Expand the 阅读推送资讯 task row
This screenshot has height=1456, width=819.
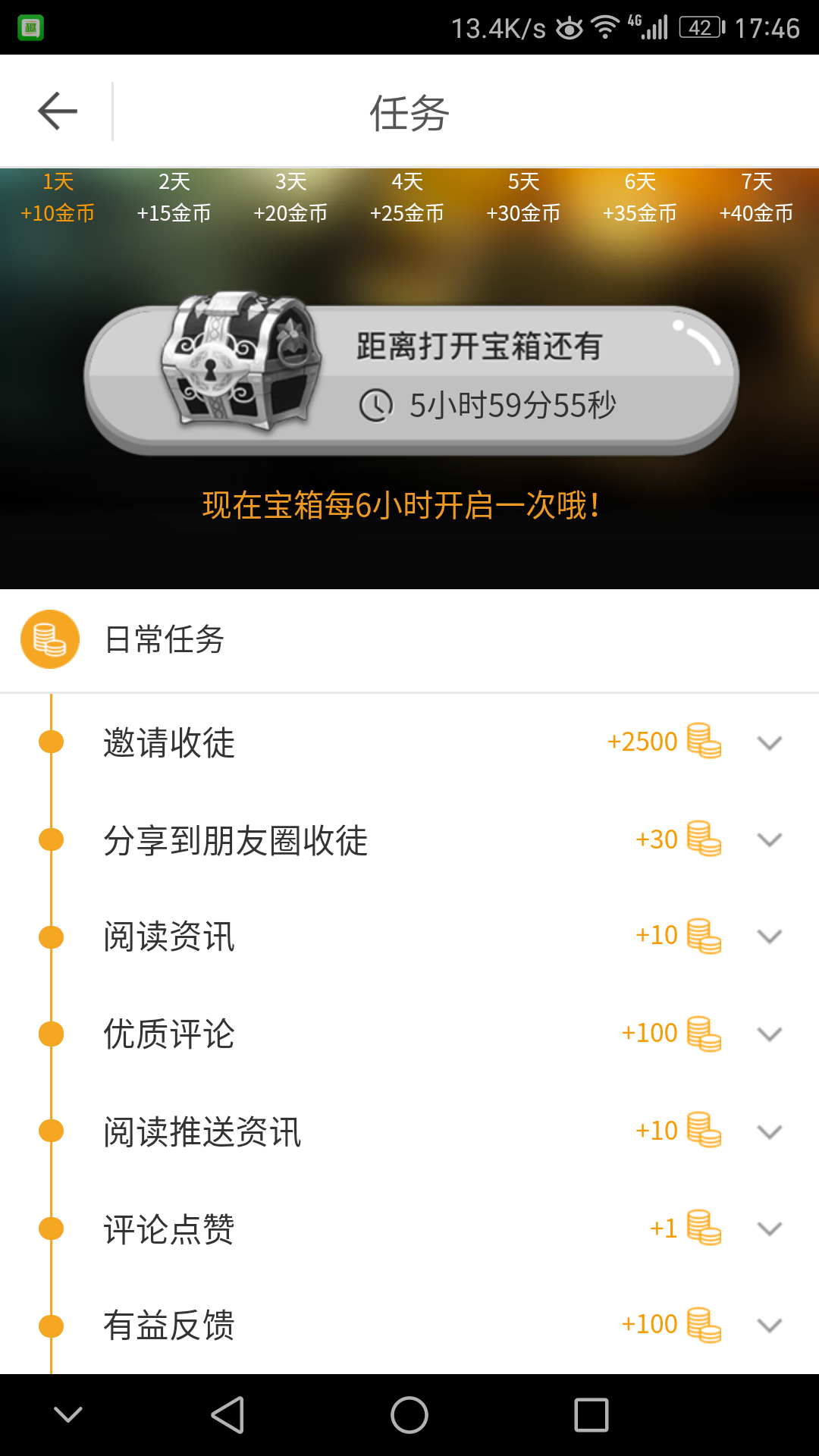coord(769,1132)
